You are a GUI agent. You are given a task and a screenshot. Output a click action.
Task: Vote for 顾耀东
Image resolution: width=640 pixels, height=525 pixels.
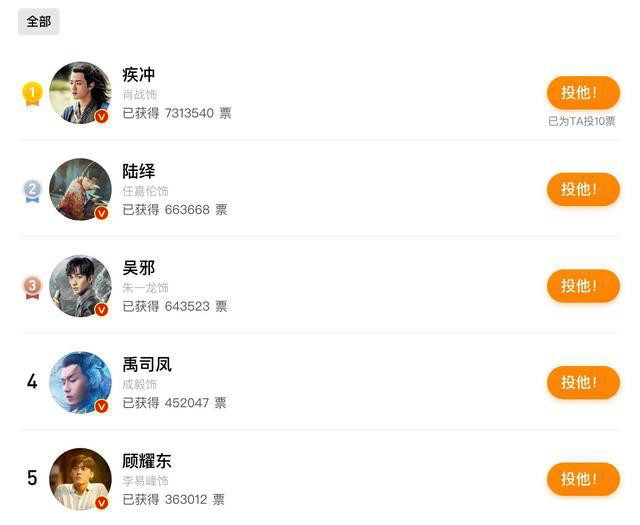click(x=583, y=479)
